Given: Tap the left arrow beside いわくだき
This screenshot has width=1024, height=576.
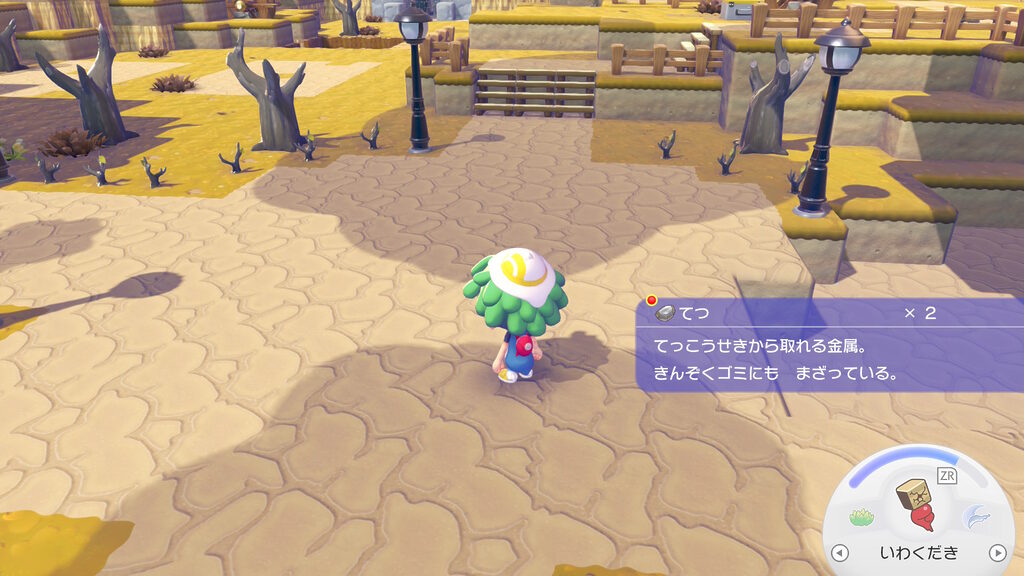Looking at the screenshot, I should click(x=839, y=553).
